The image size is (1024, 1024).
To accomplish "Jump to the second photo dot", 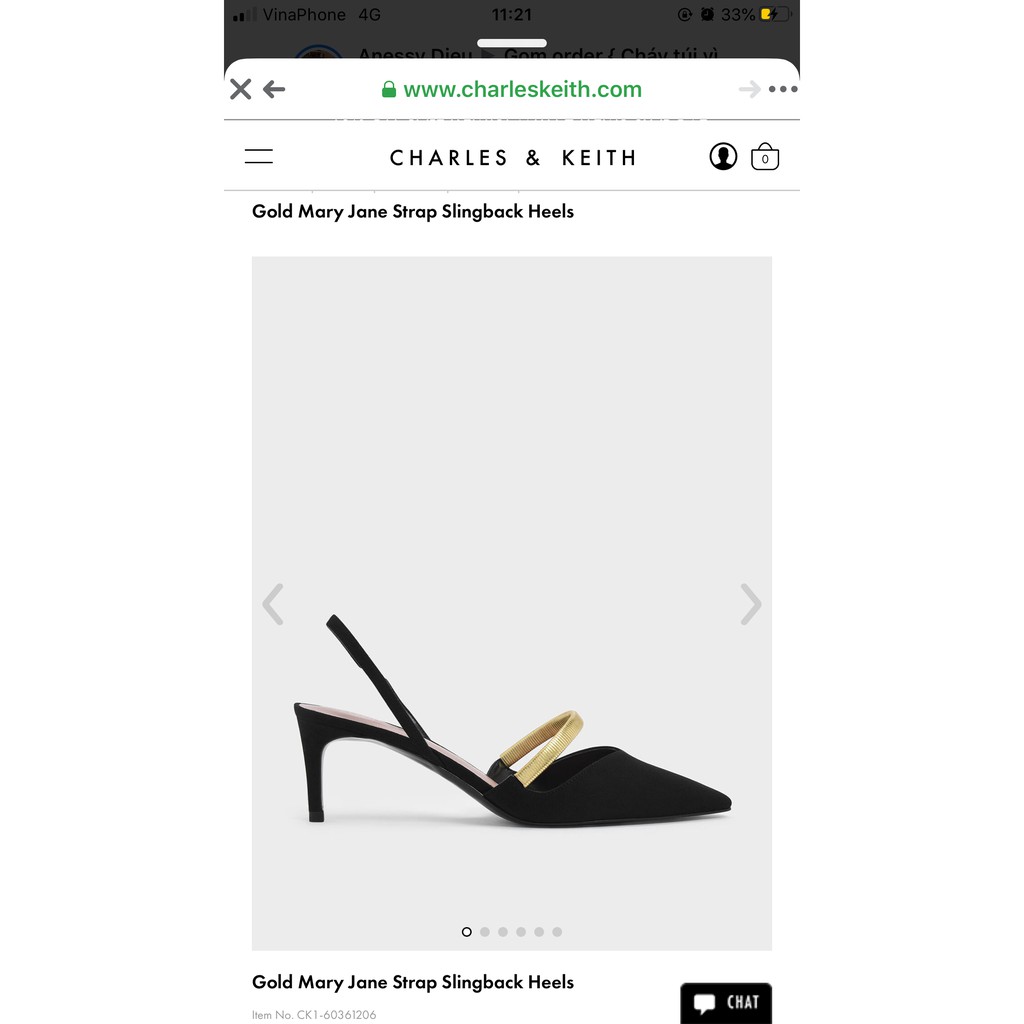I will pyautogui.click(x=485, y=932).
